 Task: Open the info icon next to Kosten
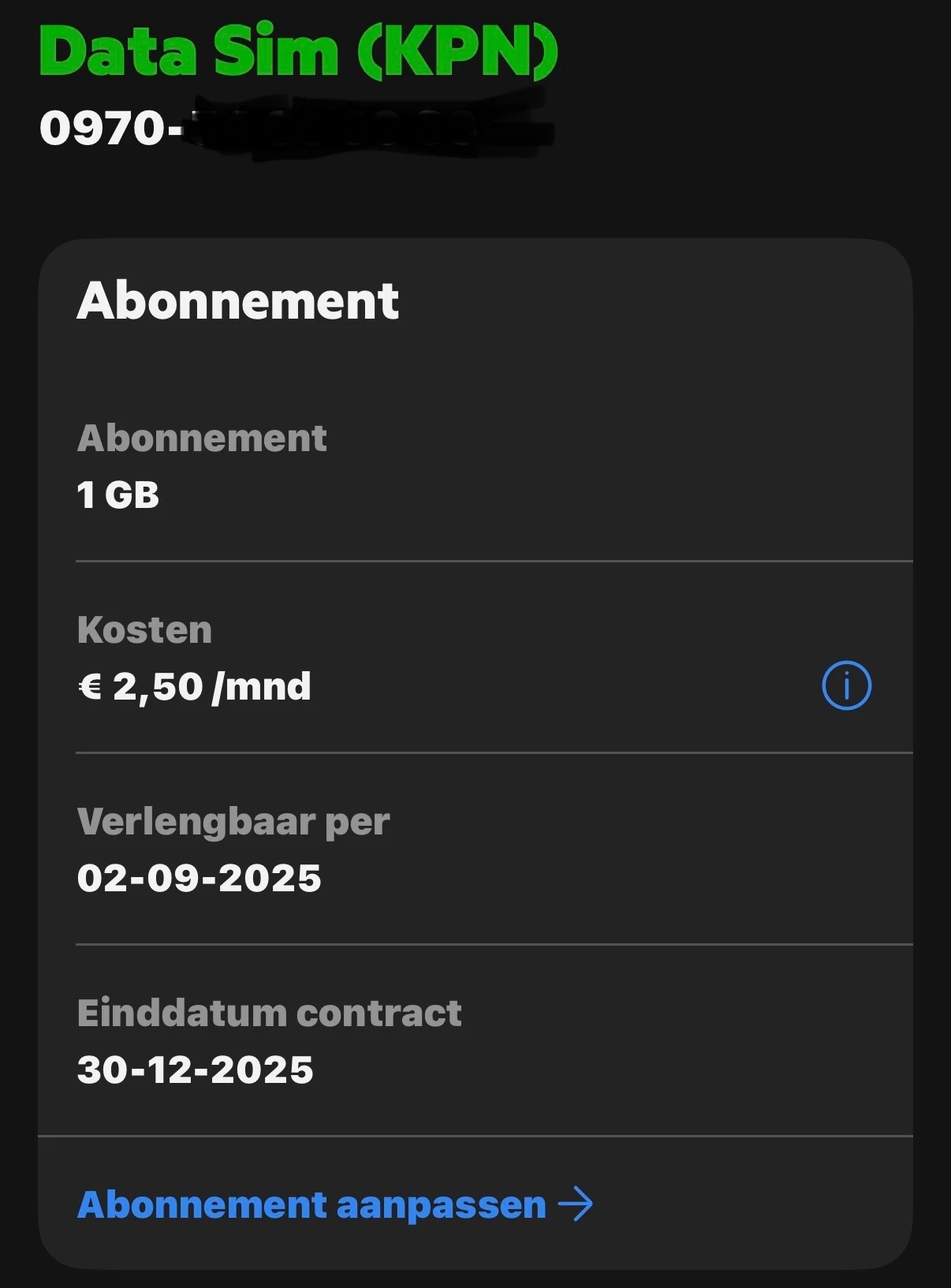[x=846, y=685]
